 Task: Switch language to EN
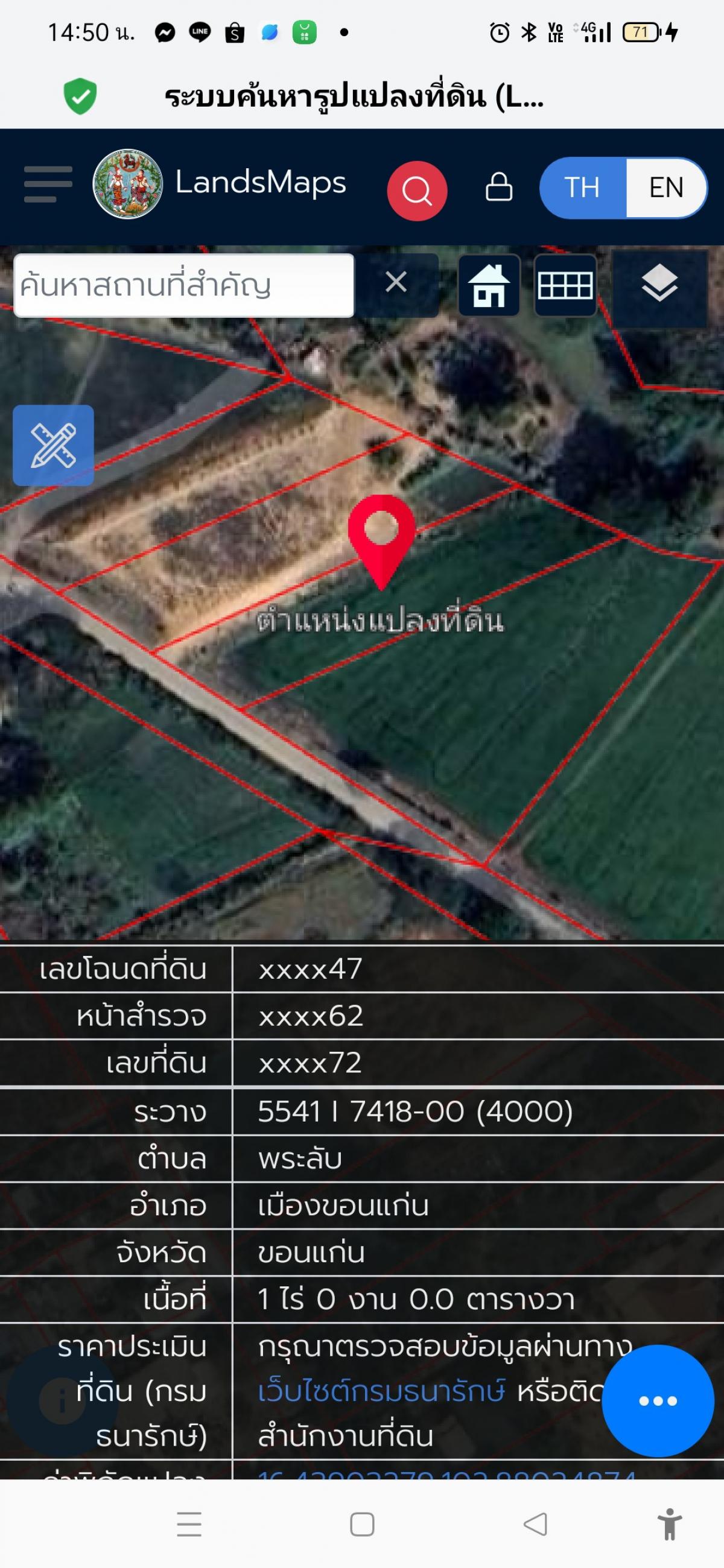point(666,188)
